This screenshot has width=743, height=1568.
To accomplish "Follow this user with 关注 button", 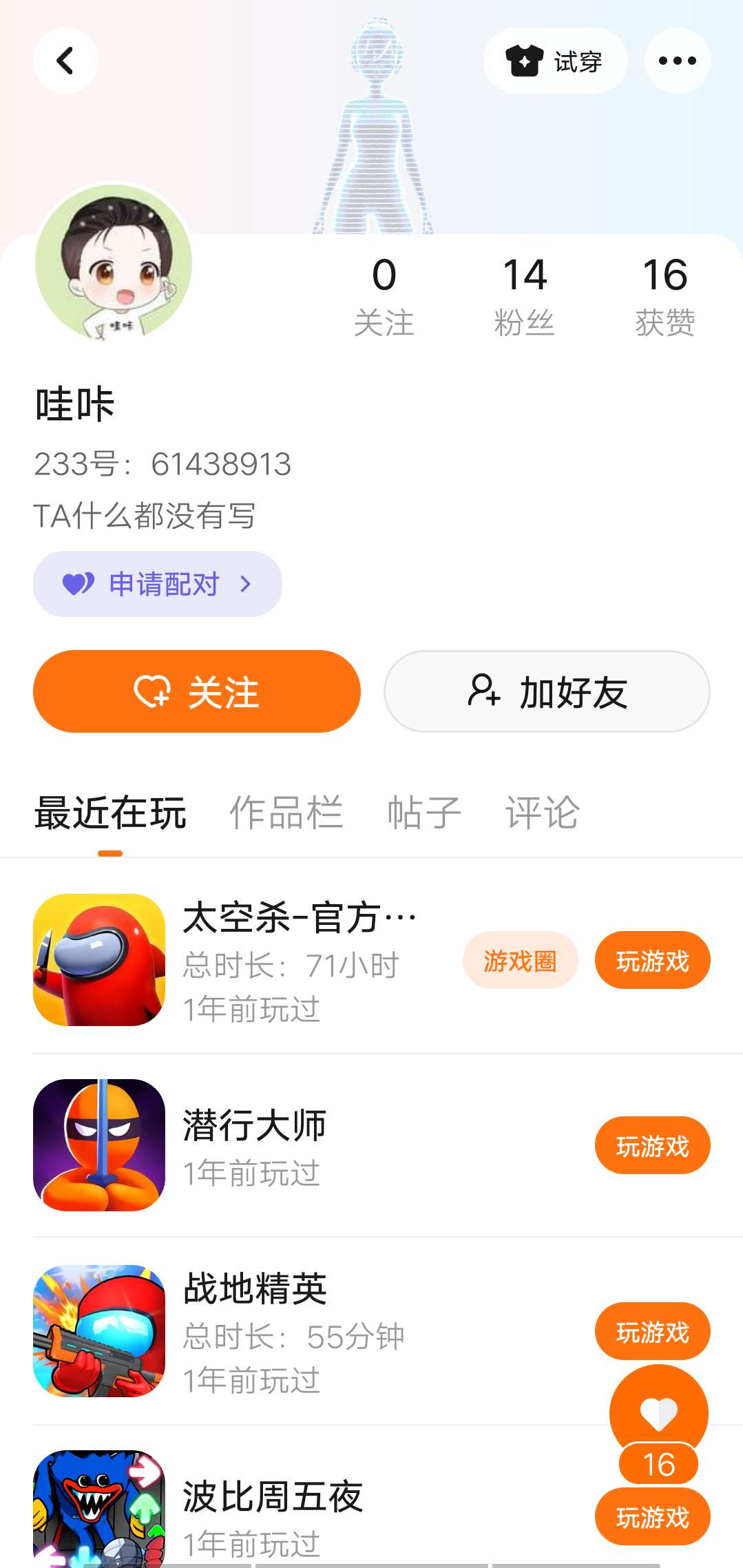I will 197,691.
